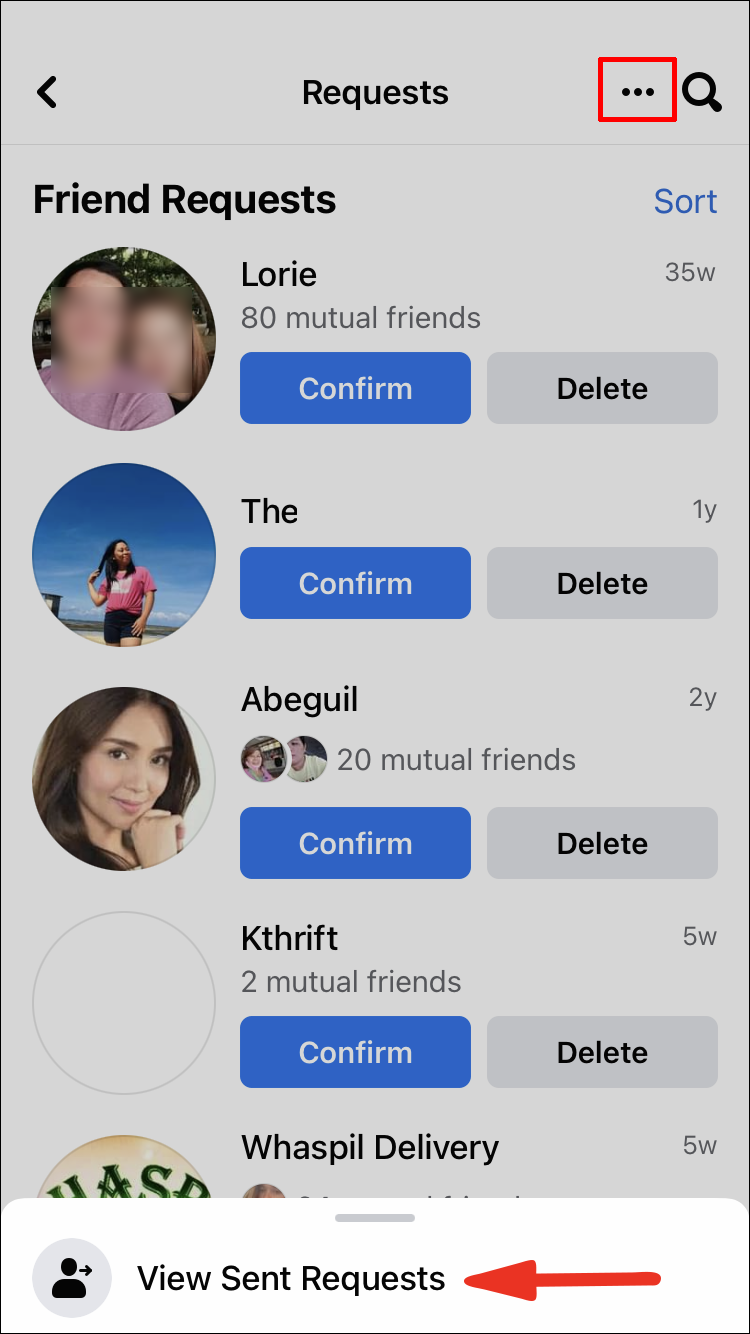Image resolution: width=750 pixels, height=1334 pixels.
Task: Confirm Lorie's friend request
Action: click(355, 388)
